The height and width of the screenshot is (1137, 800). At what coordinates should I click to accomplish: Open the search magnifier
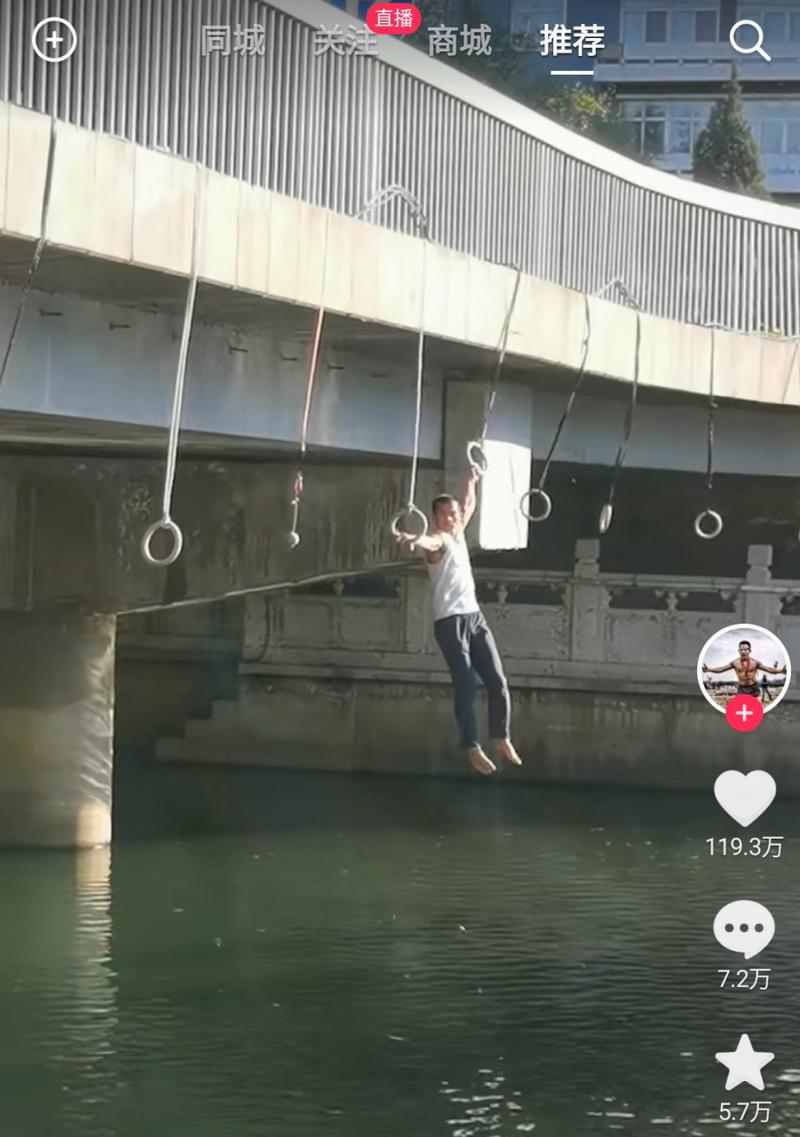[x=749, y=41]
